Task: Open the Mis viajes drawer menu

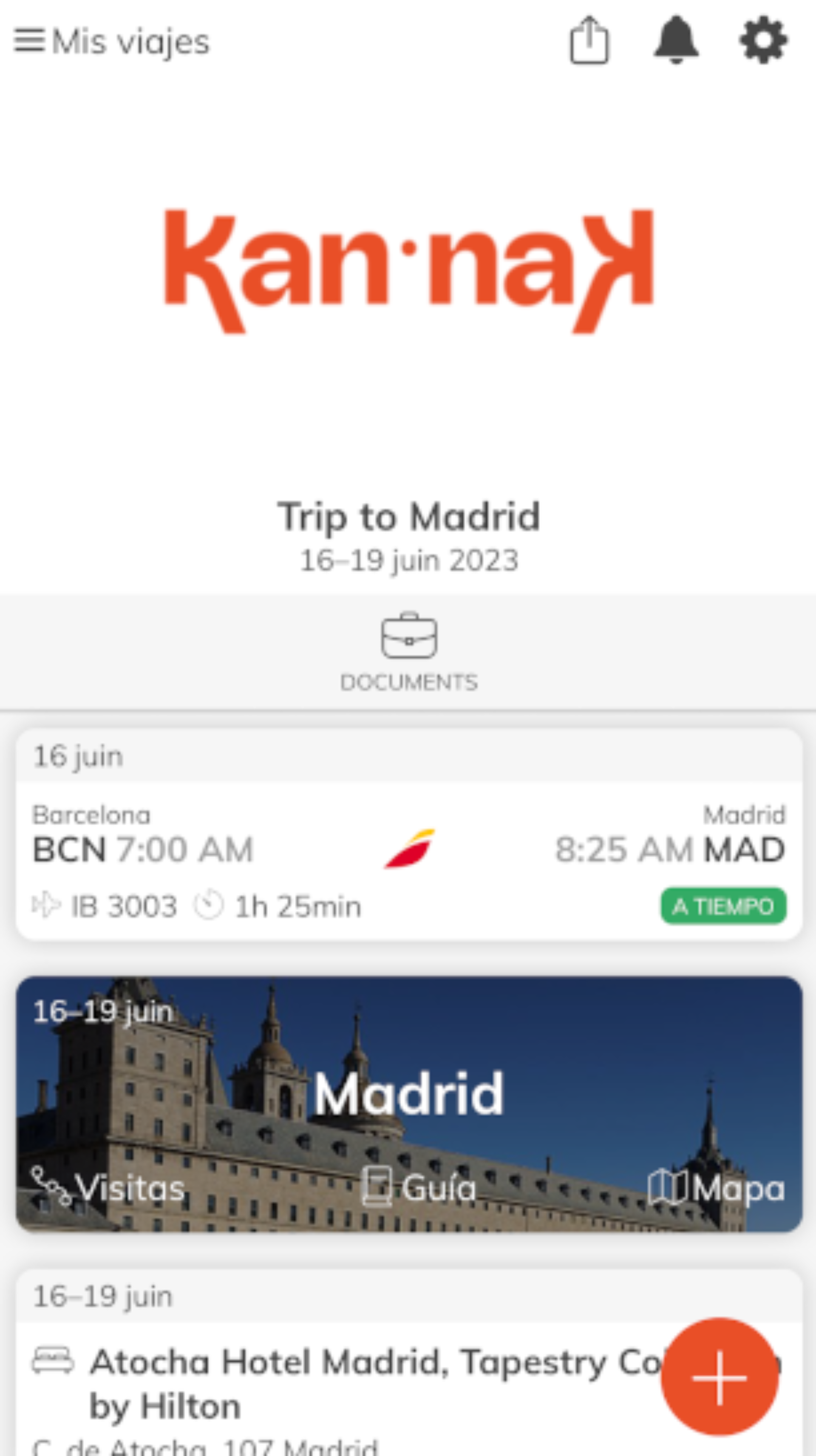Action: coord(29,41)
